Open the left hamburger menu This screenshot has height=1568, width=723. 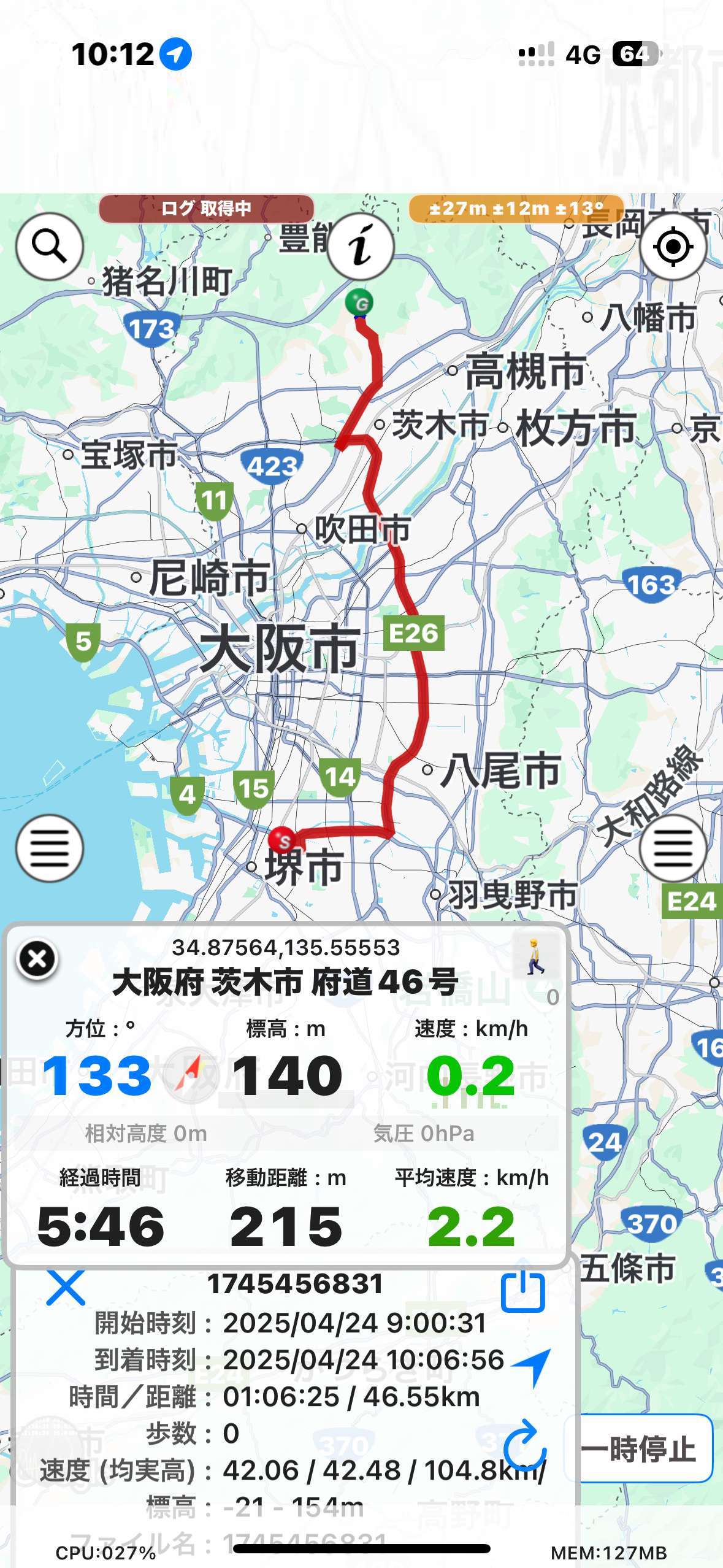click(49, 848)
